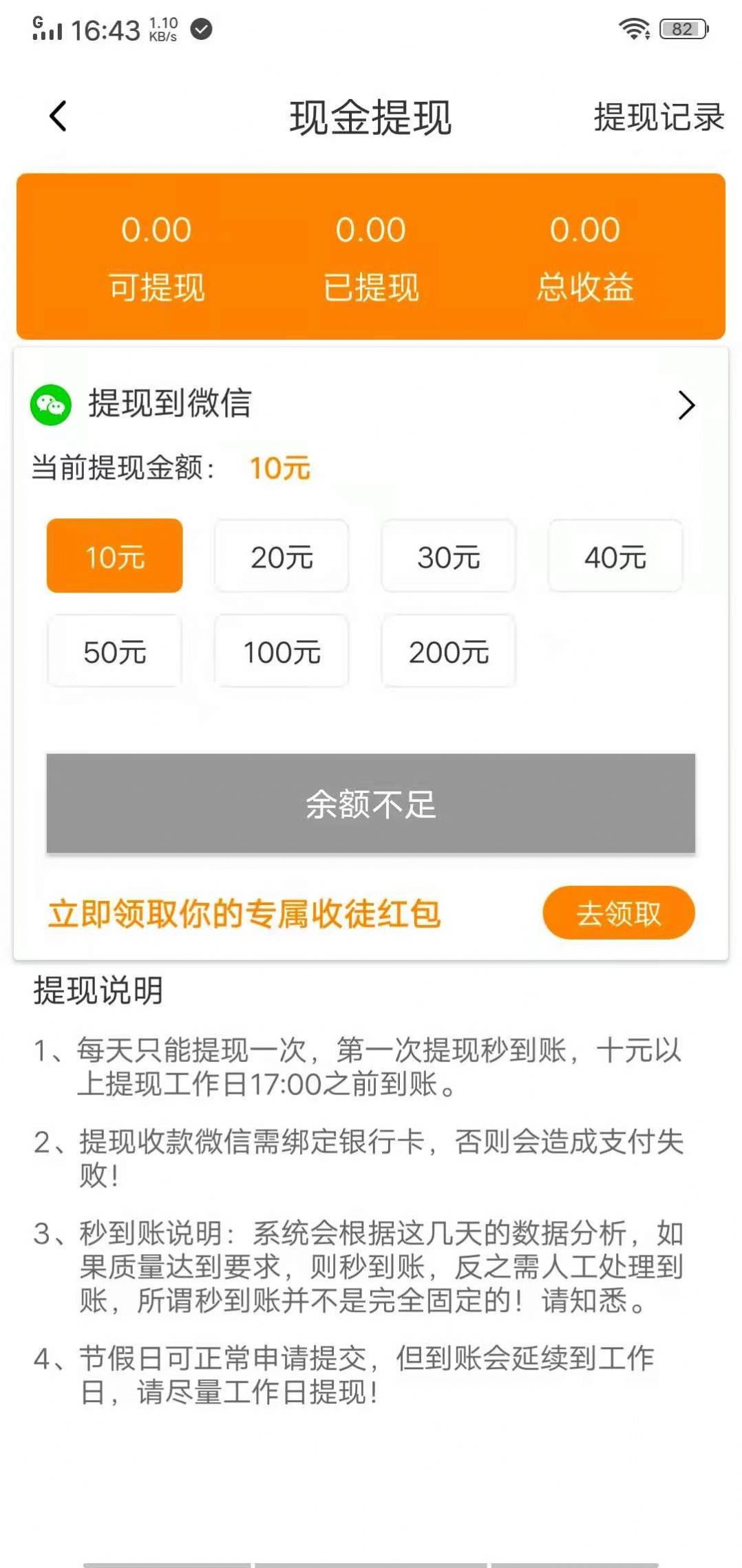Tap 立即领取你的专属收徒红包 link
Image resolution: width=742 pixels, height=1568 pixels.
coord(244,913)
